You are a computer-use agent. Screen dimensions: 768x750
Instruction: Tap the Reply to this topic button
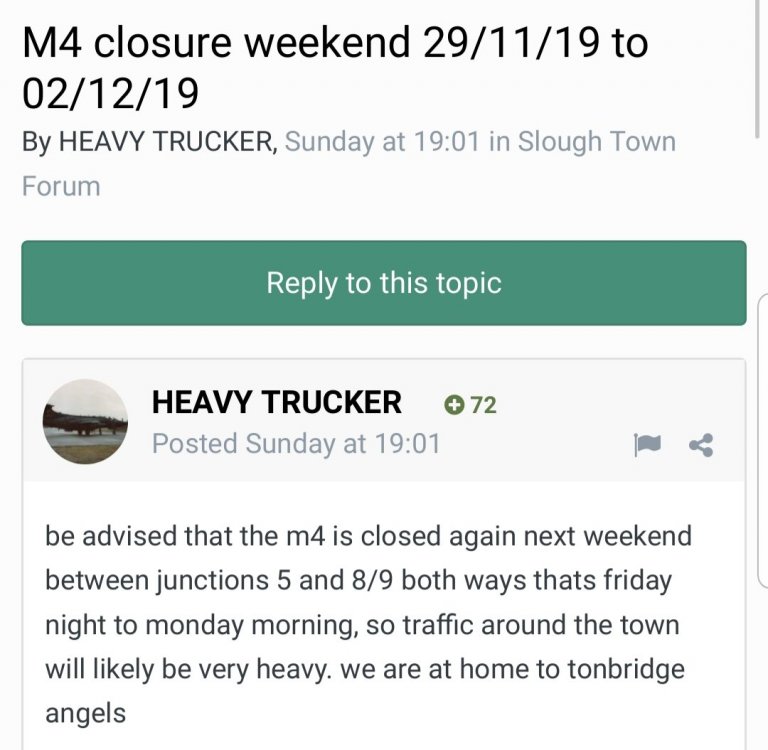[x=383, y=283]
